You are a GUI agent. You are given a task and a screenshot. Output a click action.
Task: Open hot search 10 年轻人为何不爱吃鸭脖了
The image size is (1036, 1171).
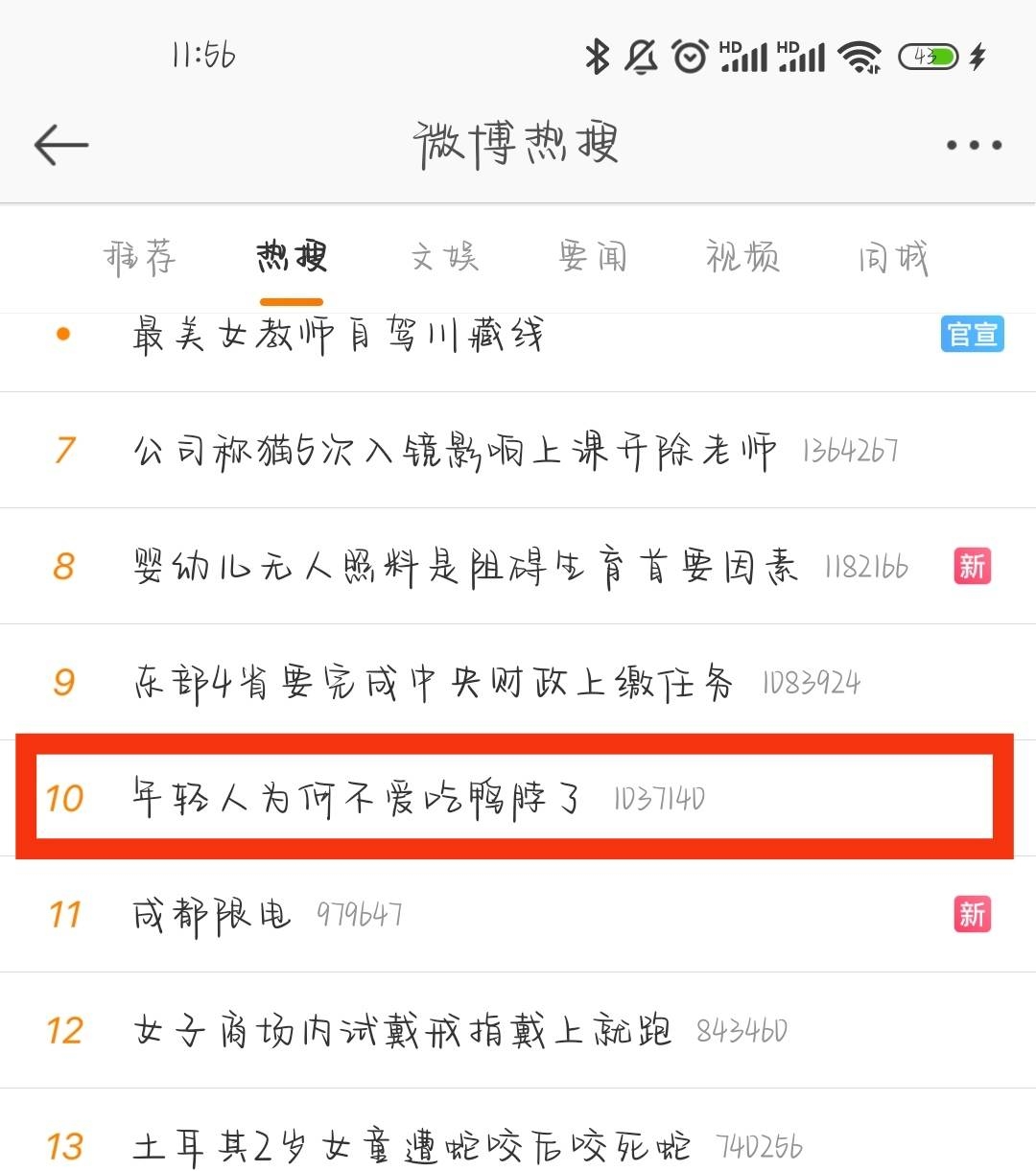click(357, 798)
